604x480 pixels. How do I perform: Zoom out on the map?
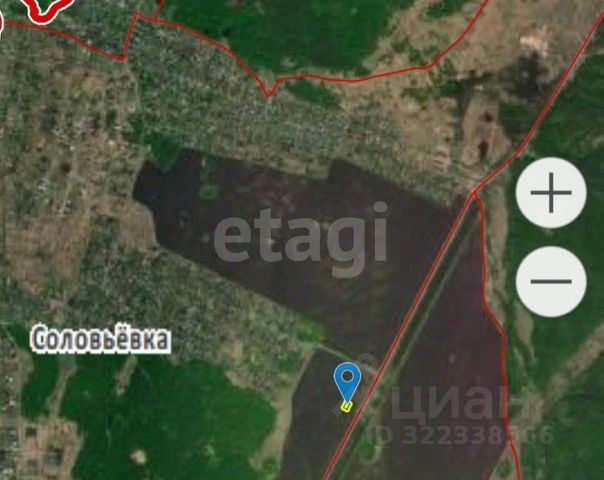551,280
